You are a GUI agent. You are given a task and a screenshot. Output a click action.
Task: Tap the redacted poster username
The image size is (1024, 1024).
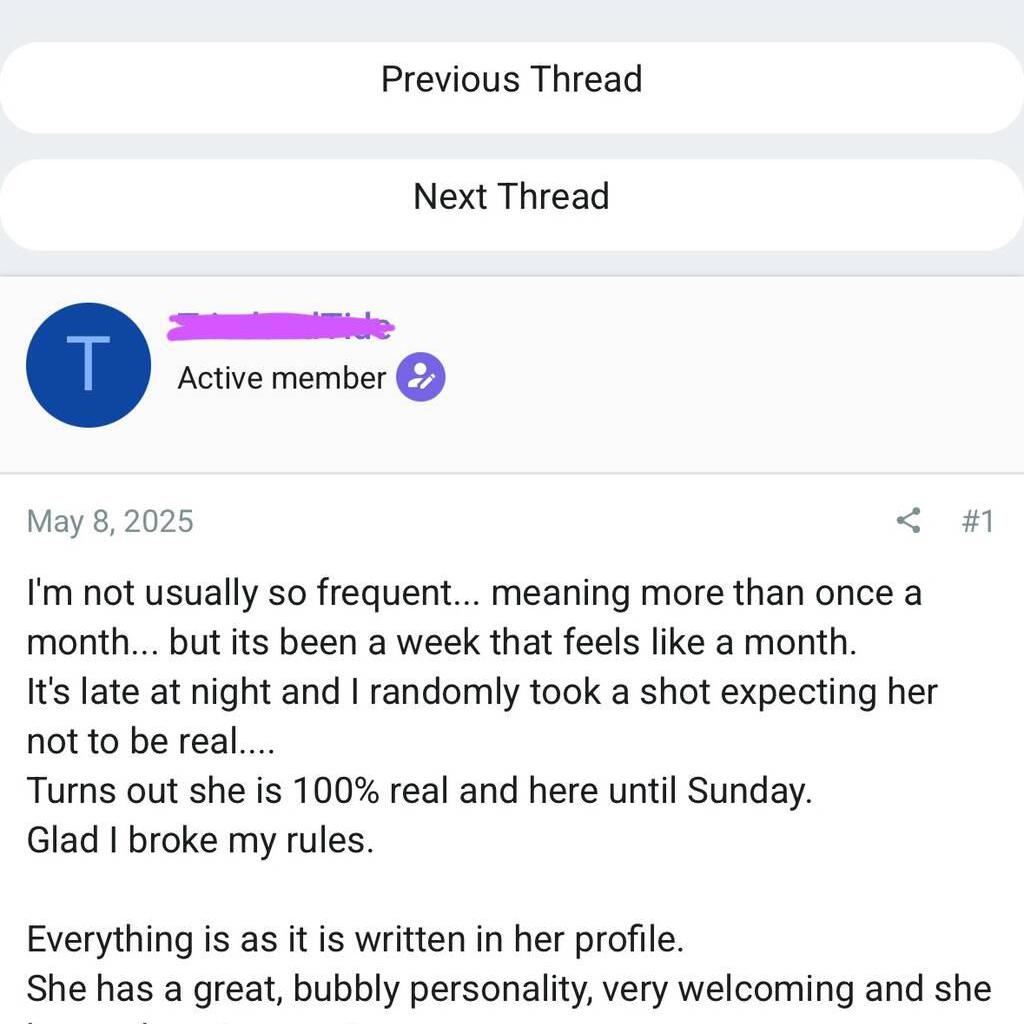coord(283,325)
